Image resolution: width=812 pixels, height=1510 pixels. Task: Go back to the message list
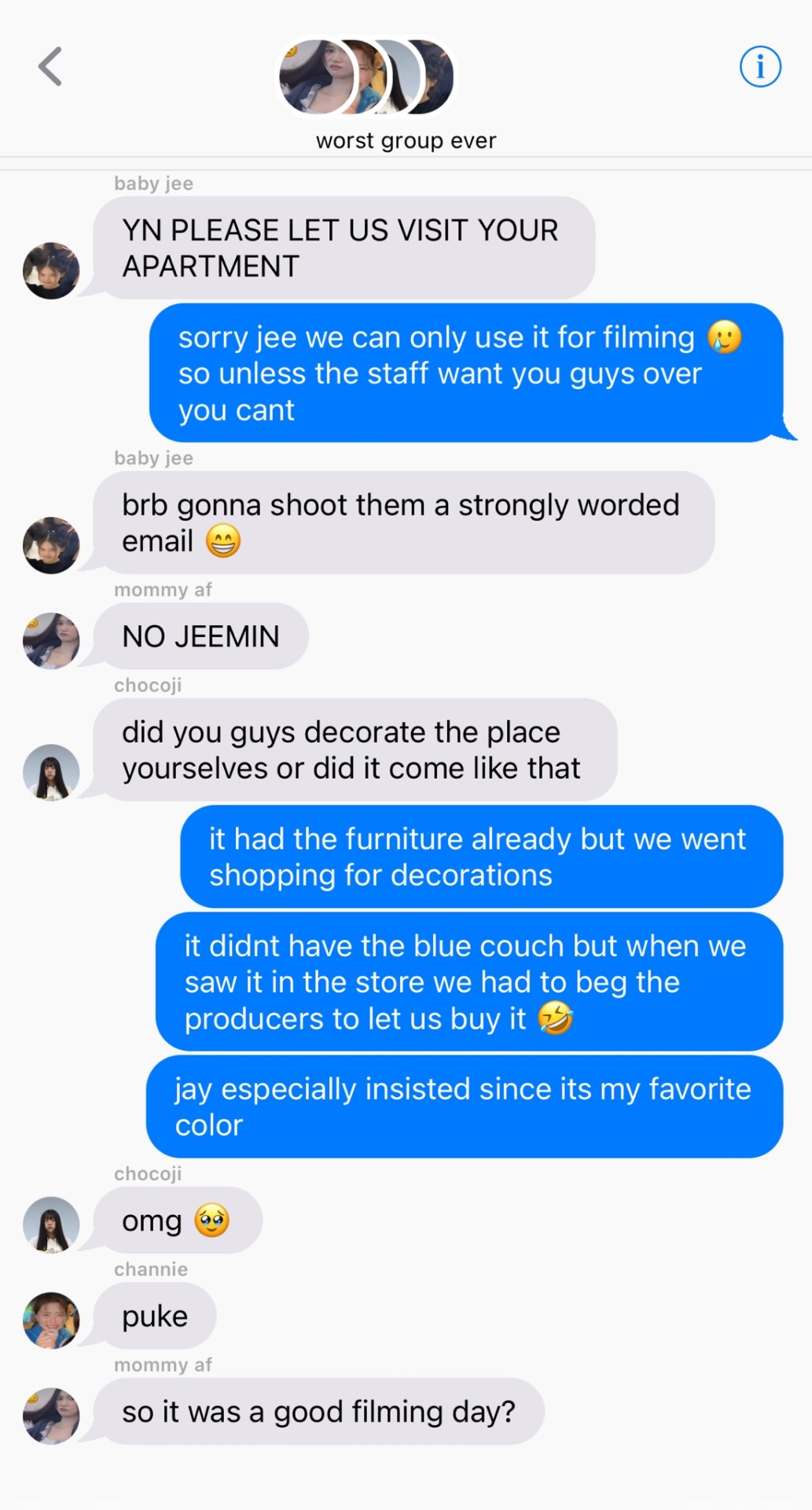point(50,66)
